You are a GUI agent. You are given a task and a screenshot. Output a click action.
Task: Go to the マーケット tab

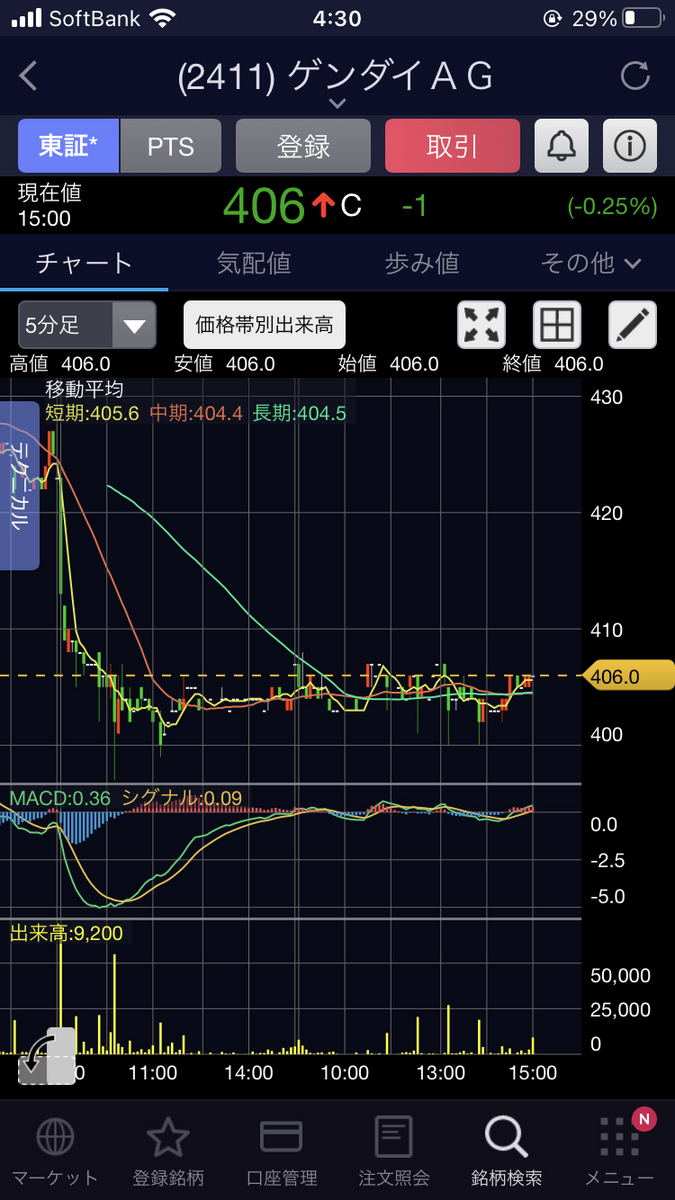(x=55, y=1152)
